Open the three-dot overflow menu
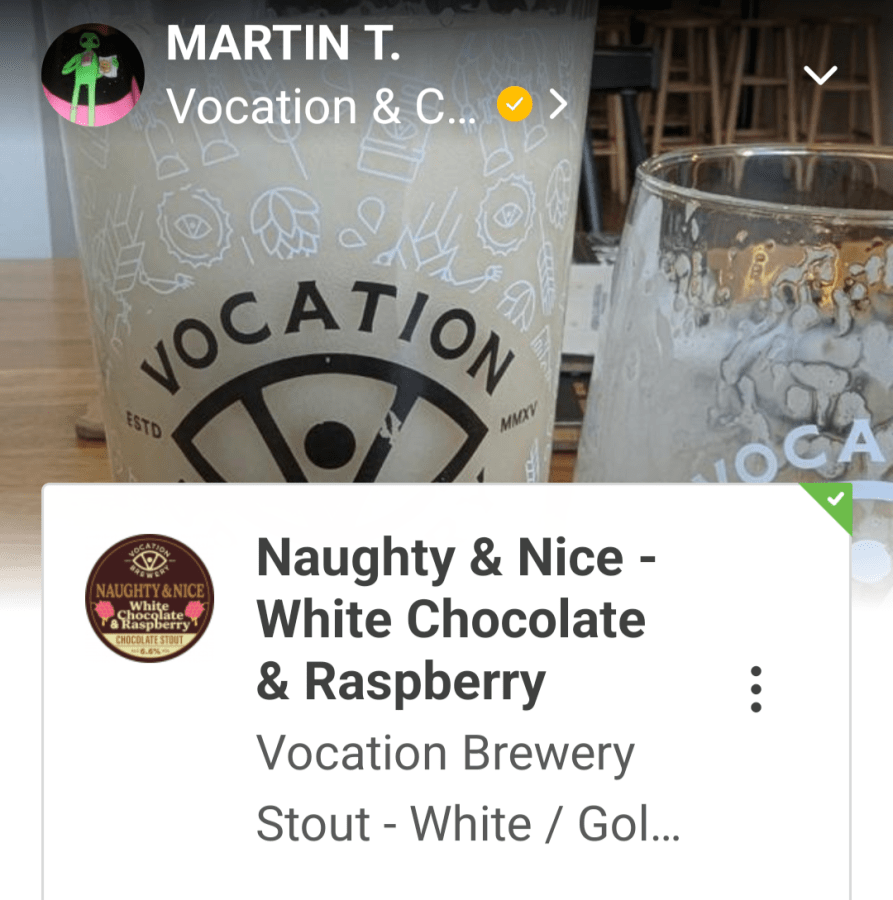 tap(756, 688)
